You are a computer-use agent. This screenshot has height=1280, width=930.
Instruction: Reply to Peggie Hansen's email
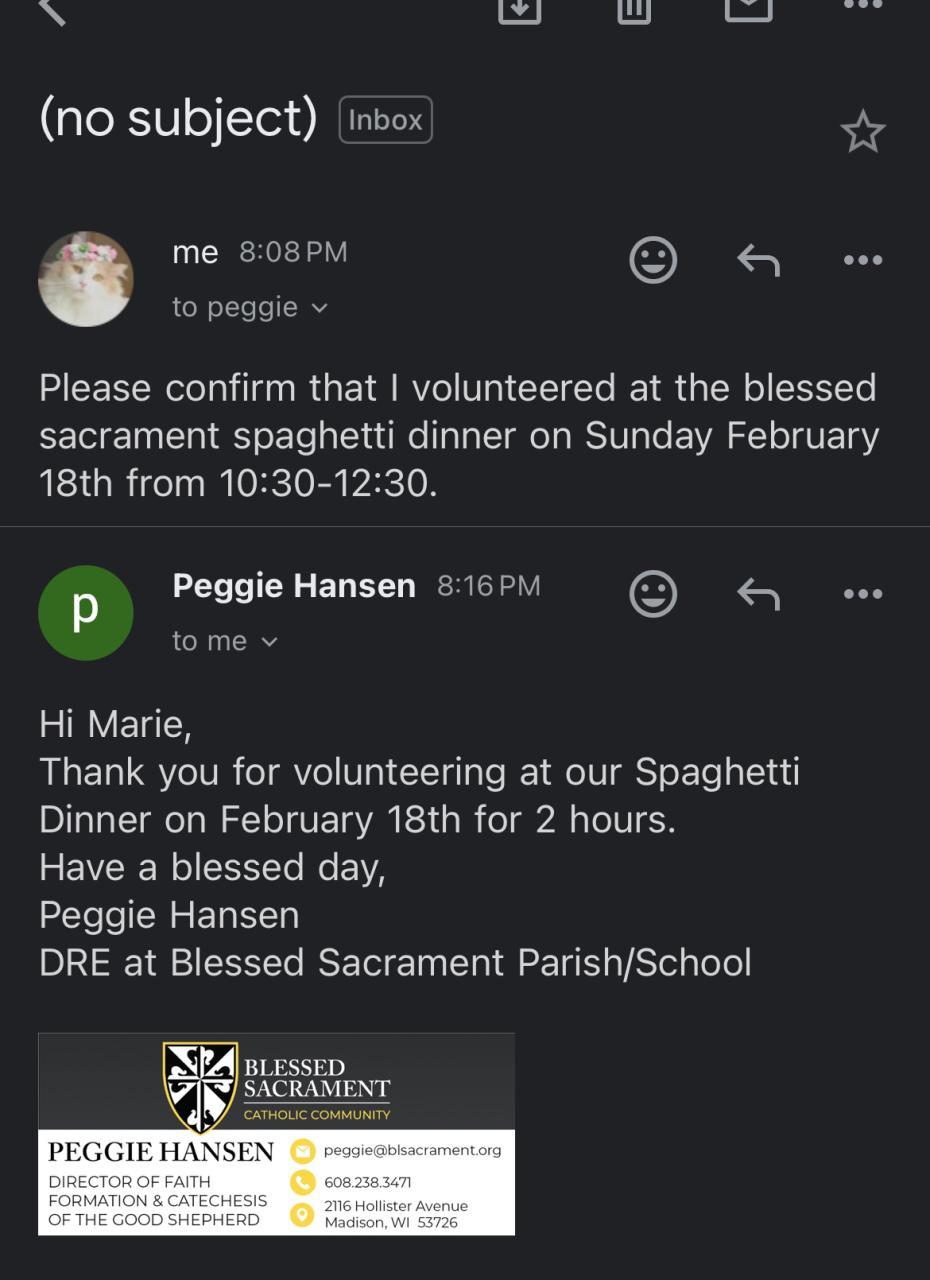pos(758,594)
